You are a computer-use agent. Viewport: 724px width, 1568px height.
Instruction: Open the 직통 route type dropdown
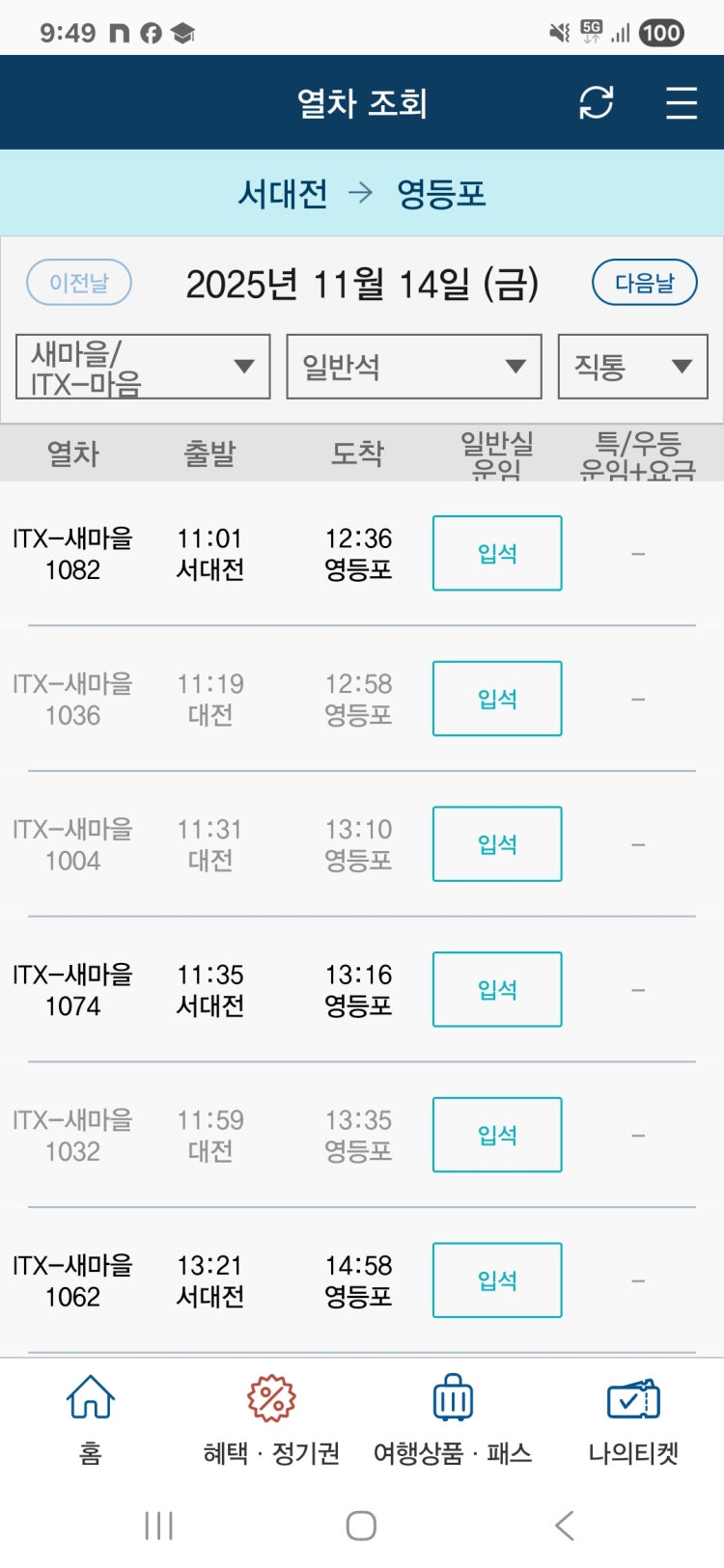632,367
